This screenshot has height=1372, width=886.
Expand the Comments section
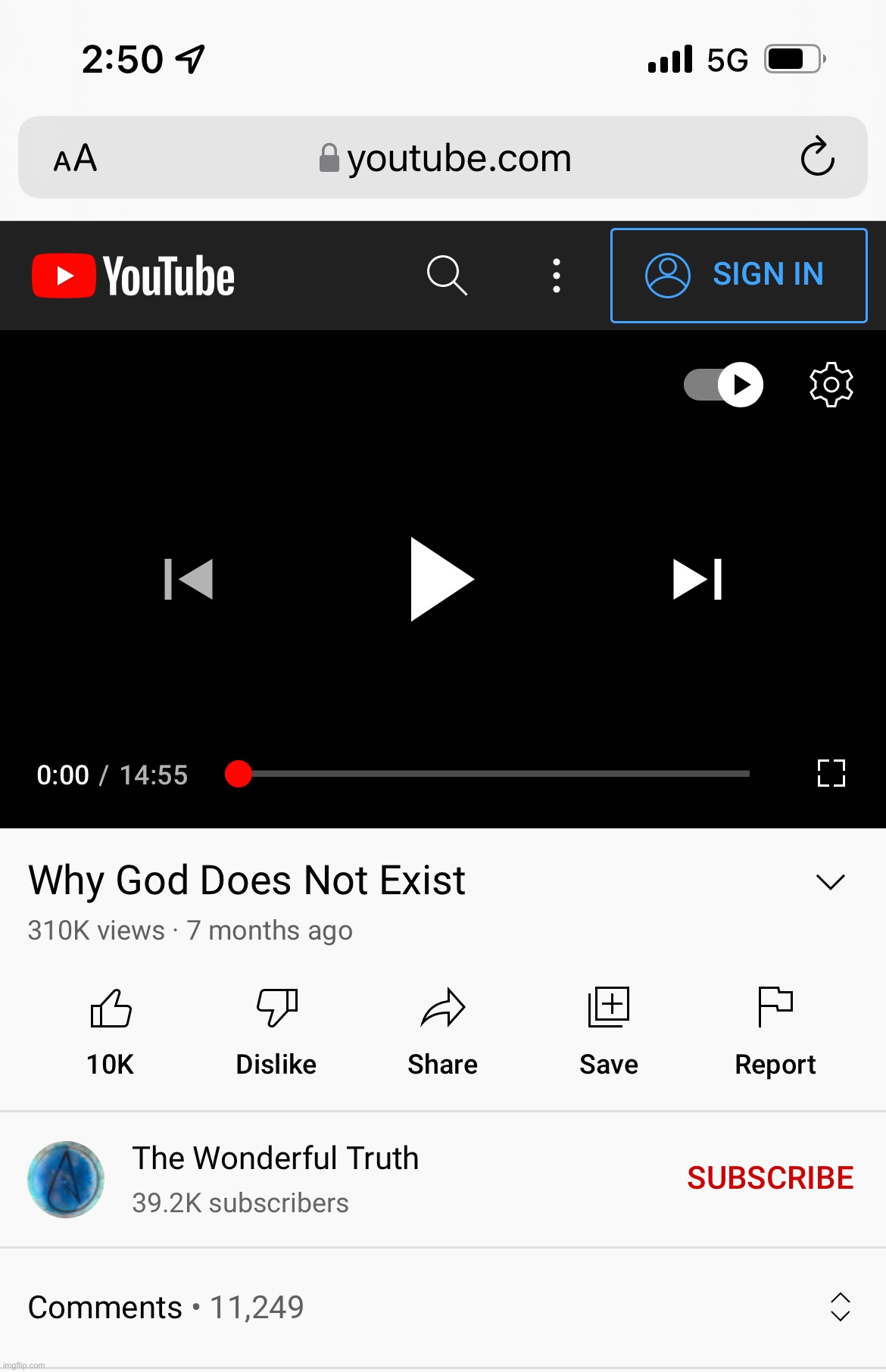tap(840, 1307)
